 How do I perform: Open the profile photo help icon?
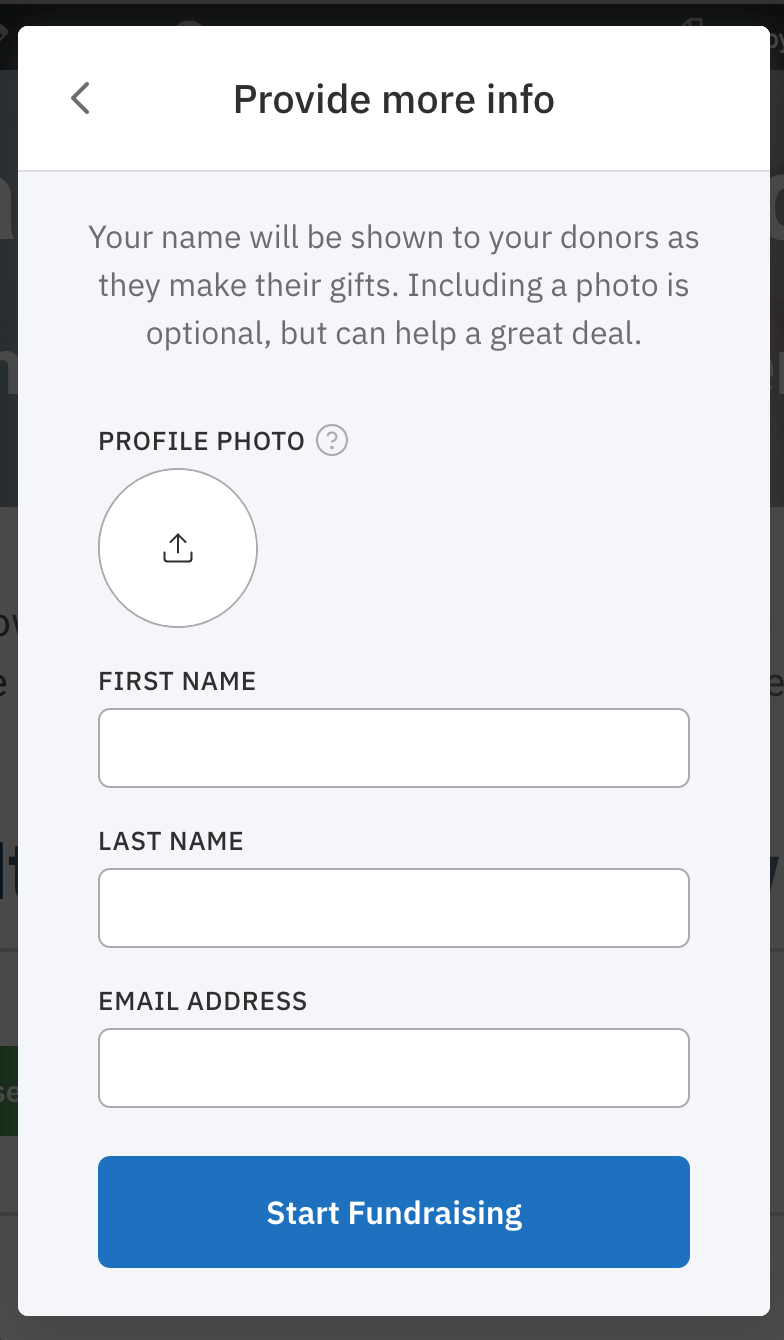[x=332, y=440]
